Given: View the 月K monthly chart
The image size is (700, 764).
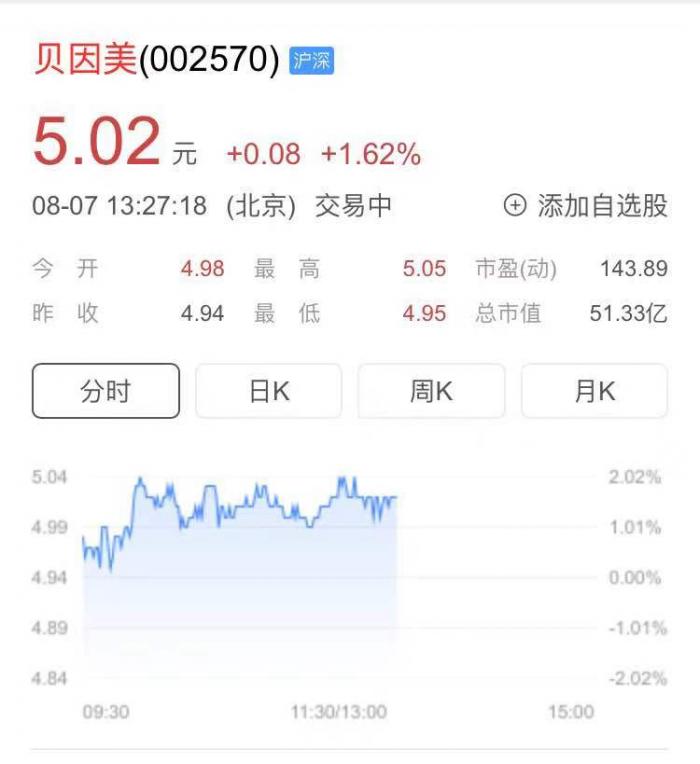Looking at the screenshot, I should pyautogui.click(x=594, y=391).
